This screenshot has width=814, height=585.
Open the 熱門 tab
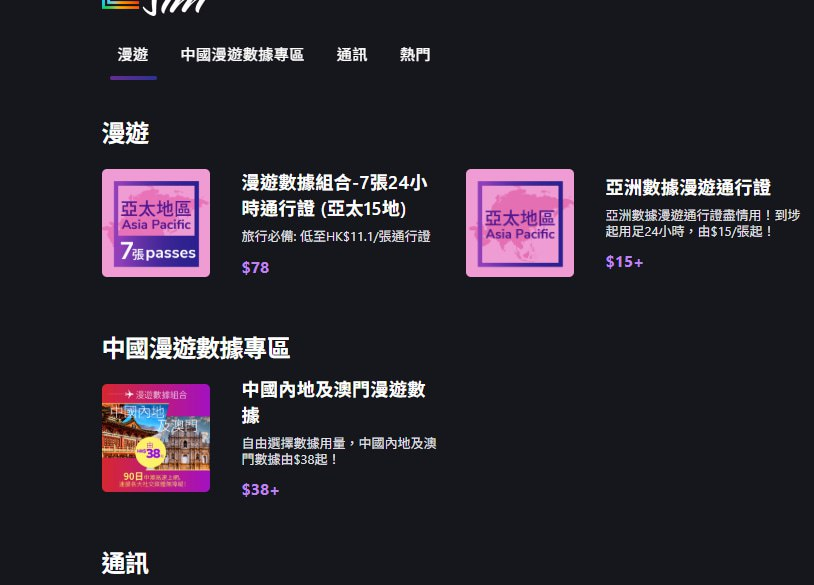415,55
